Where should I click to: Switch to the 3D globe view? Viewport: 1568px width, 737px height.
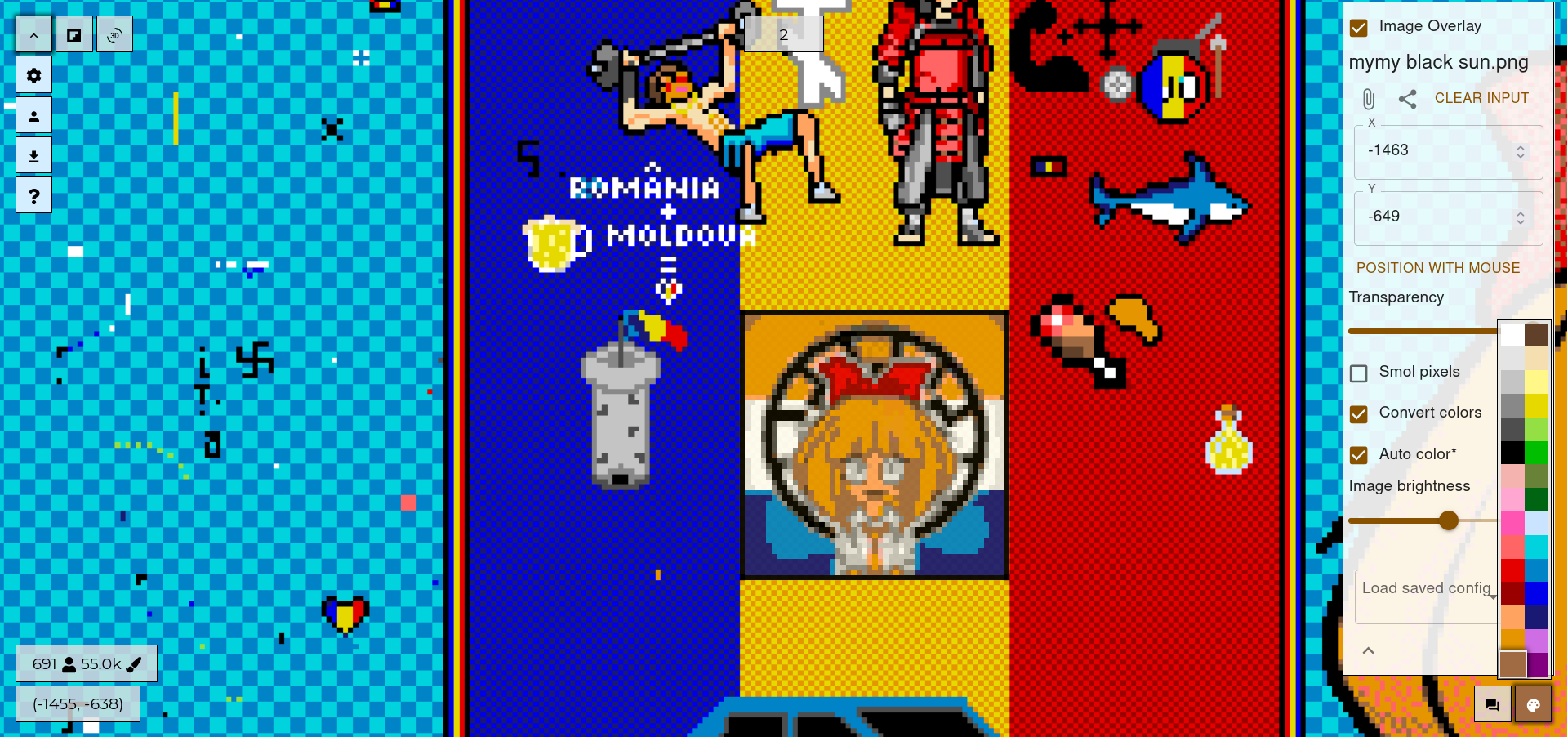(114, 35)
